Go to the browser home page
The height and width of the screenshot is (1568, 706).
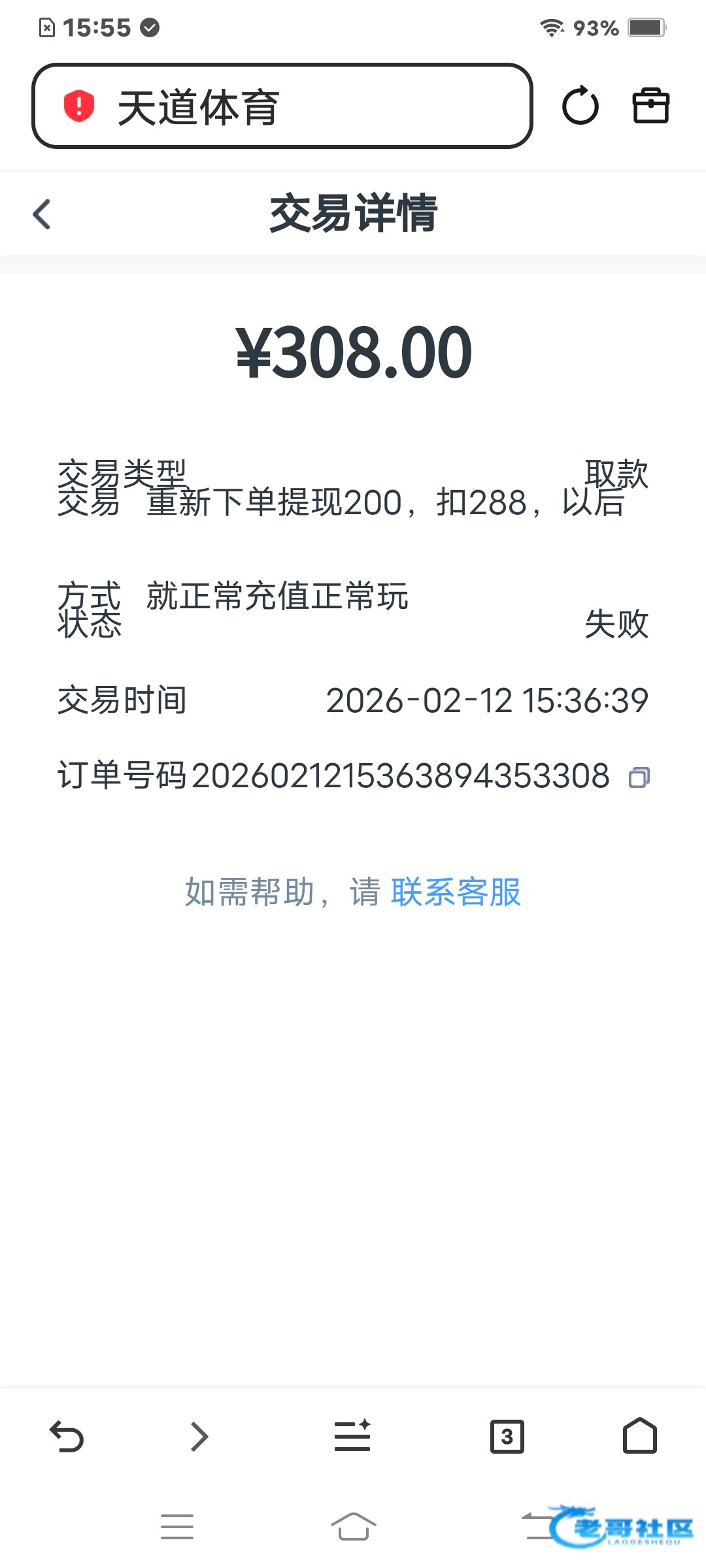639,1437
